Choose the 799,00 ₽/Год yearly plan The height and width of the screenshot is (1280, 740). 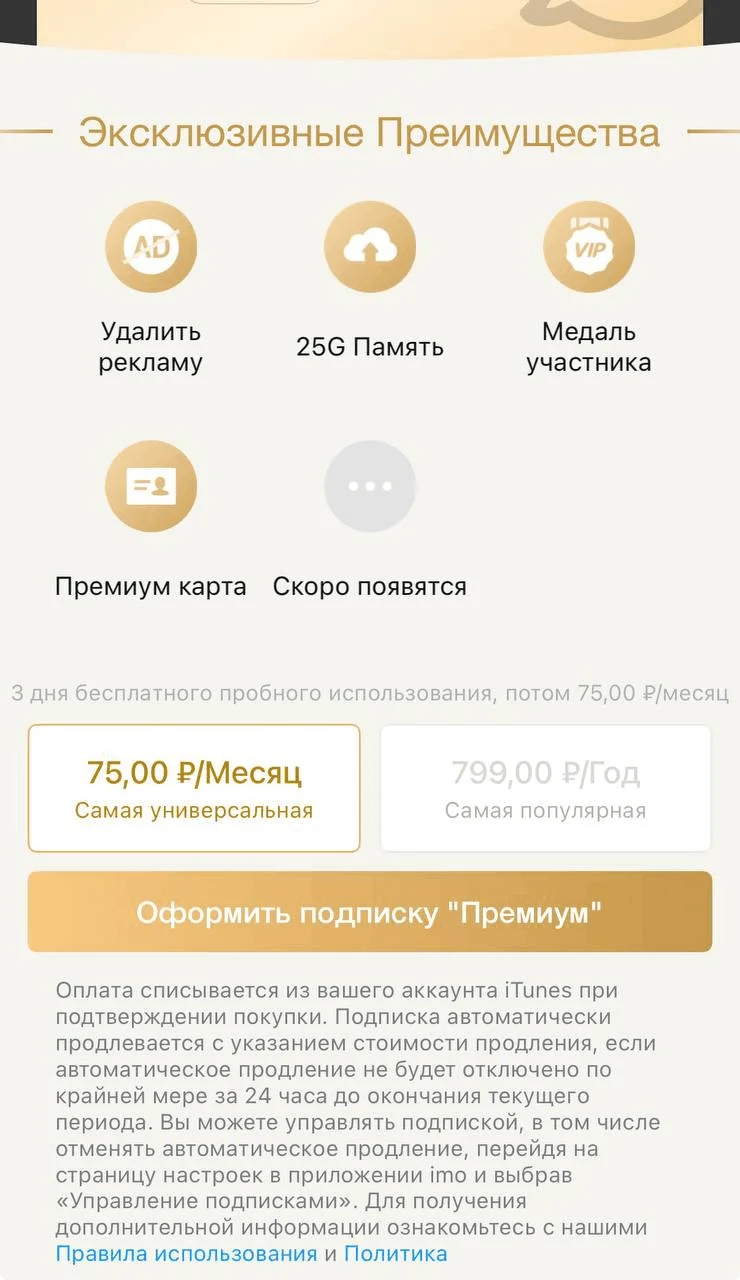coord(545,788)
